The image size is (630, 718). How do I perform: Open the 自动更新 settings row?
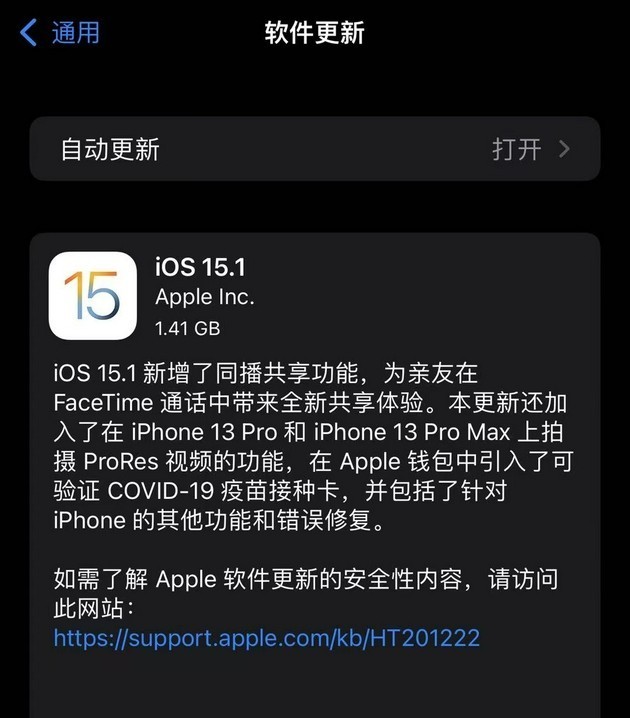point(314,149)
